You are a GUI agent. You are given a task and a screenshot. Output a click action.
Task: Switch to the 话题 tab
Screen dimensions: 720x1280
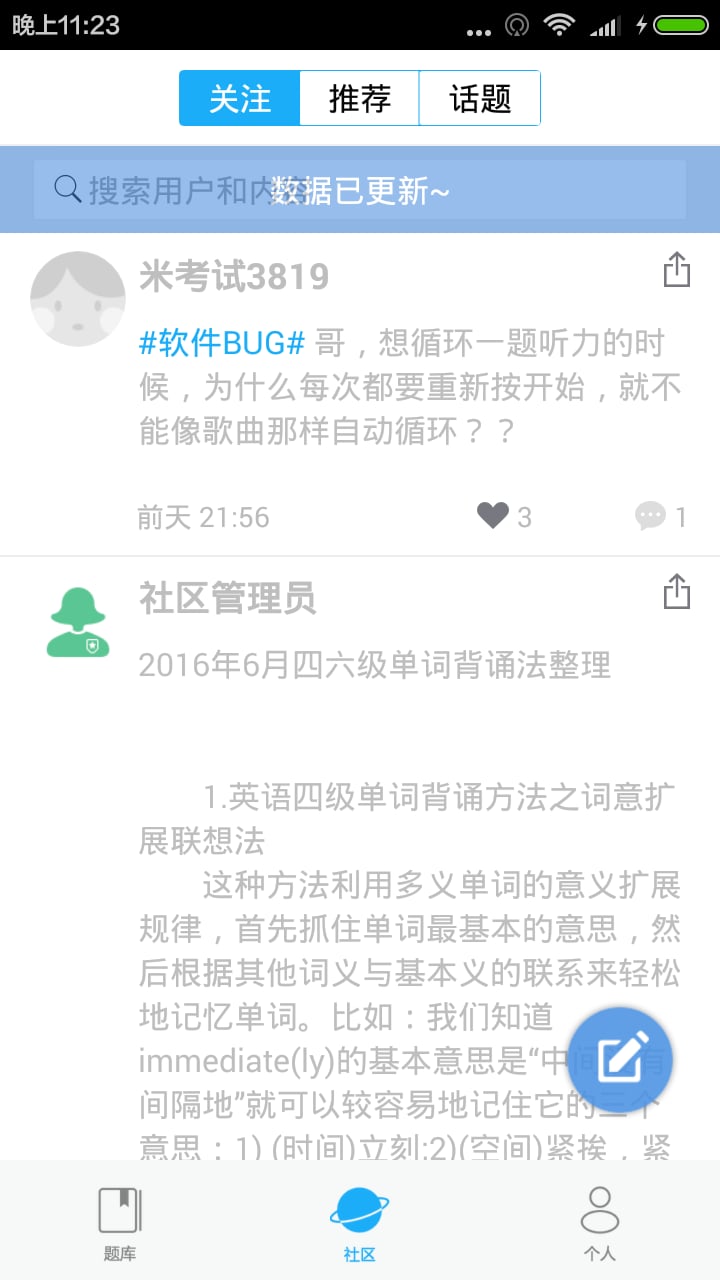480,98
